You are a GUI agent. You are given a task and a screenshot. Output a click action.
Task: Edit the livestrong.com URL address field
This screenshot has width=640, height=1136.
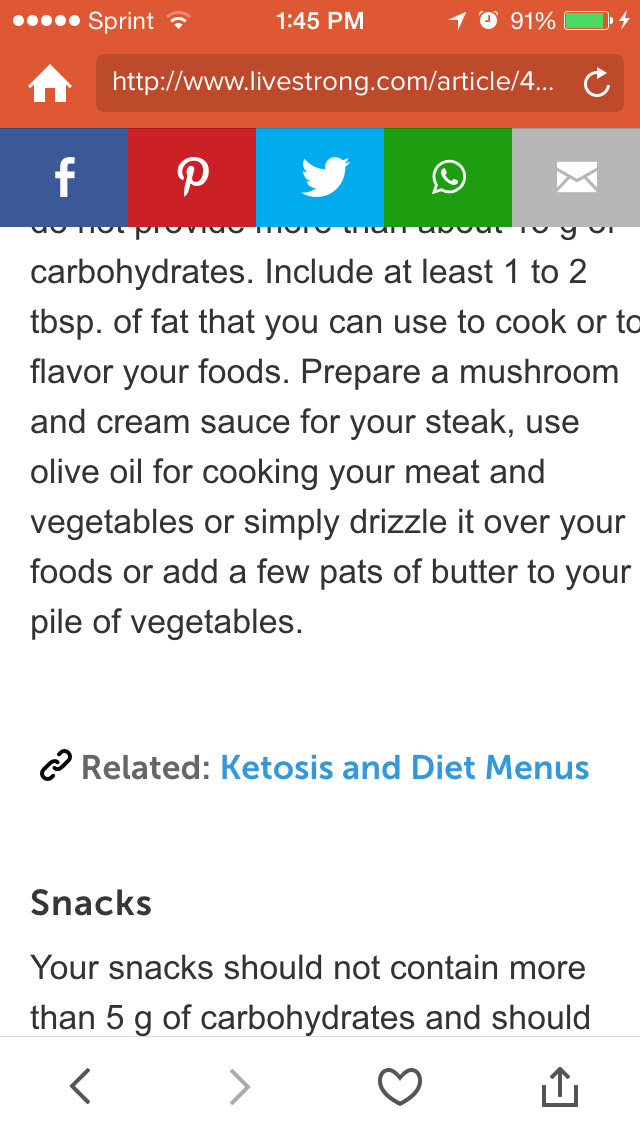pos(330,82)
